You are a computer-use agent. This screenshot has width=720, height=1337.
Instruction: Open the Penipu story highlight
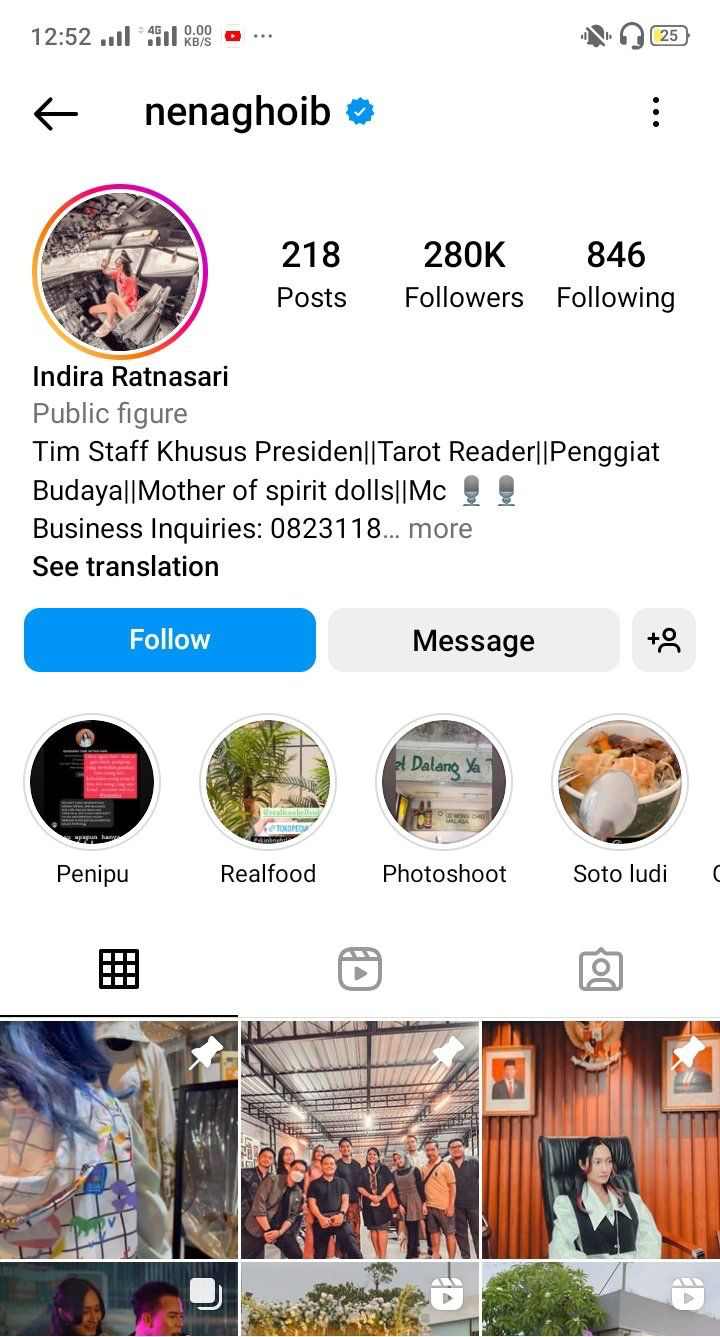pyautogui.click(x=92, y=782)
